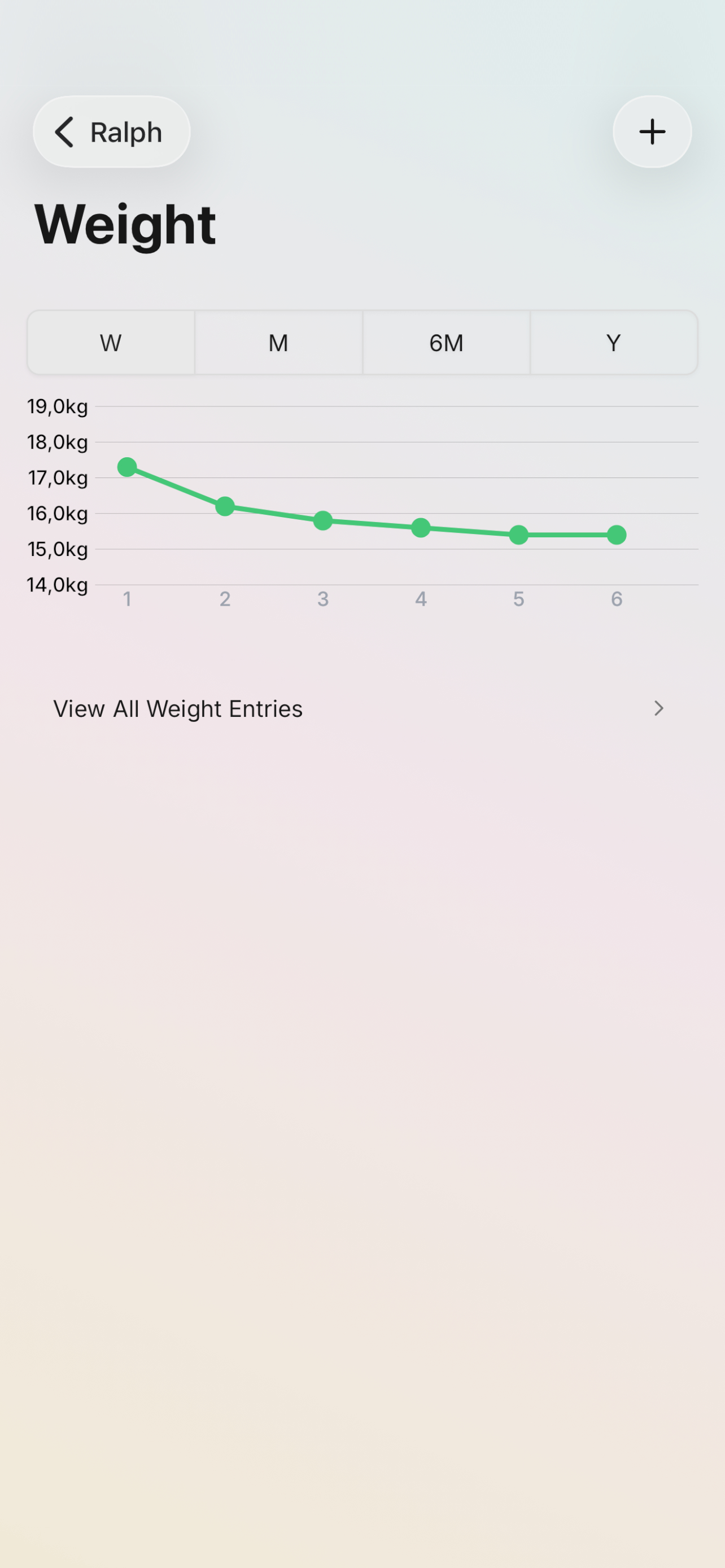Open the Weight heading section
Screen dimensions: 725x1568
pyautogui.click(x=124, y=224)
